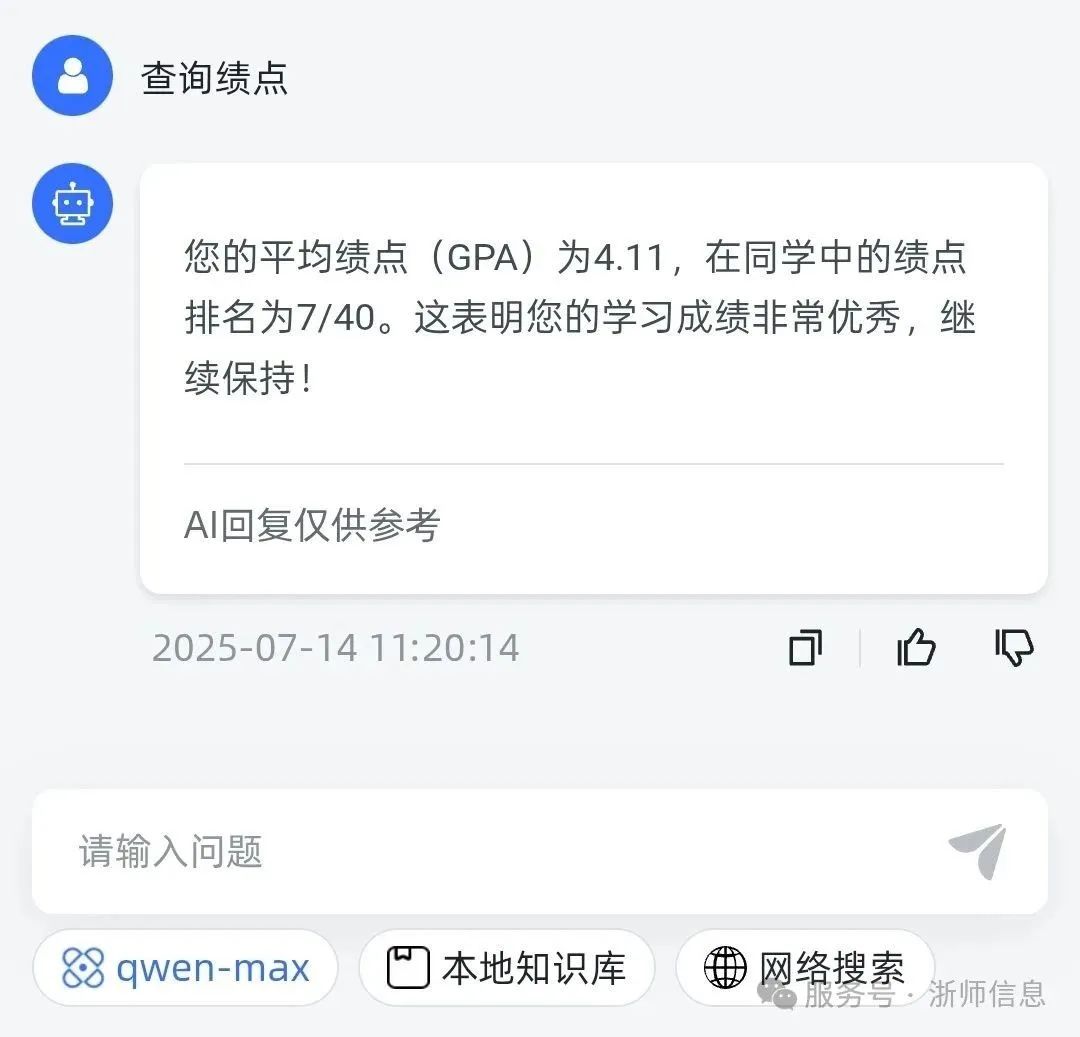Copy the AI reply about GPA

click(805, 648)
